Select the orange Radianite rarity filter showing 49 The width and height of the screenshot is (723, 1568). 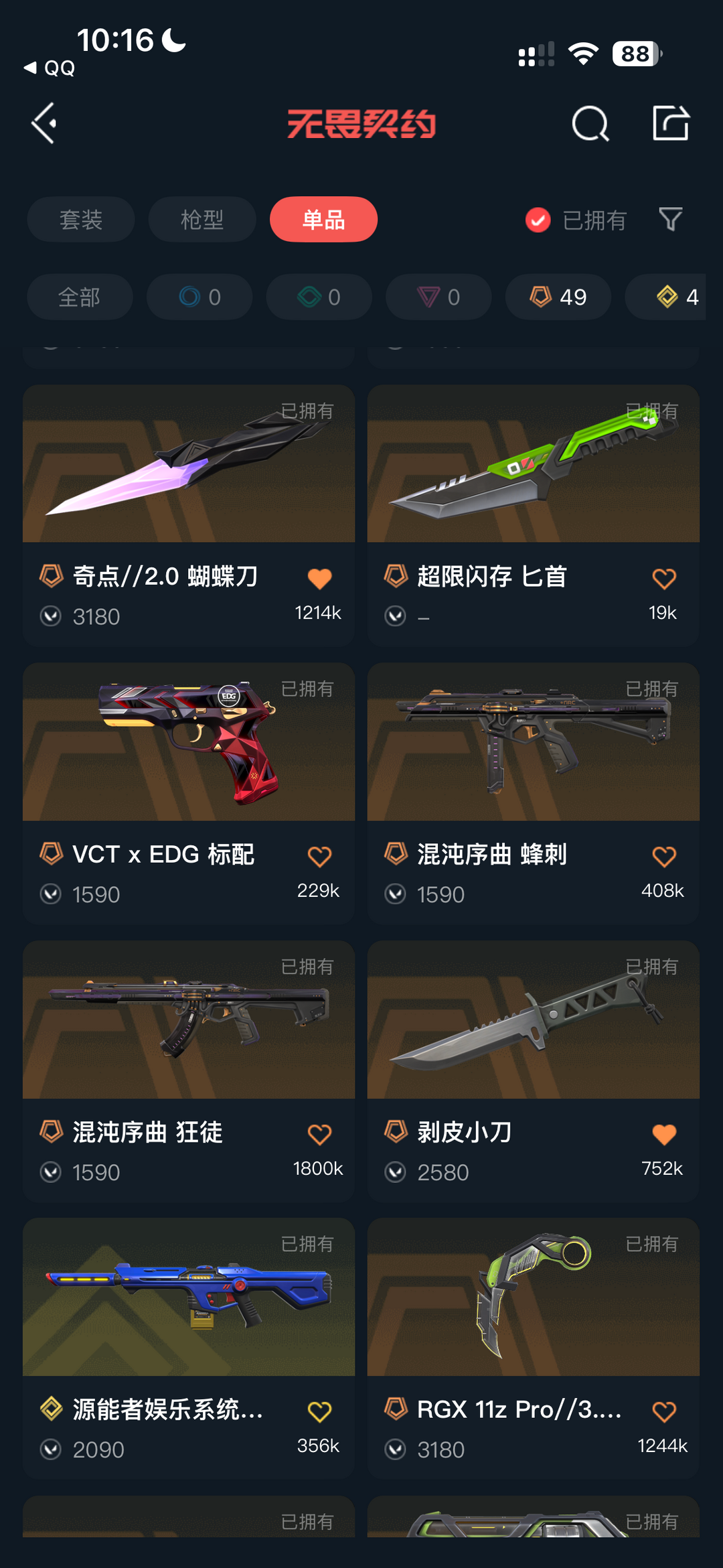(558, 297)
